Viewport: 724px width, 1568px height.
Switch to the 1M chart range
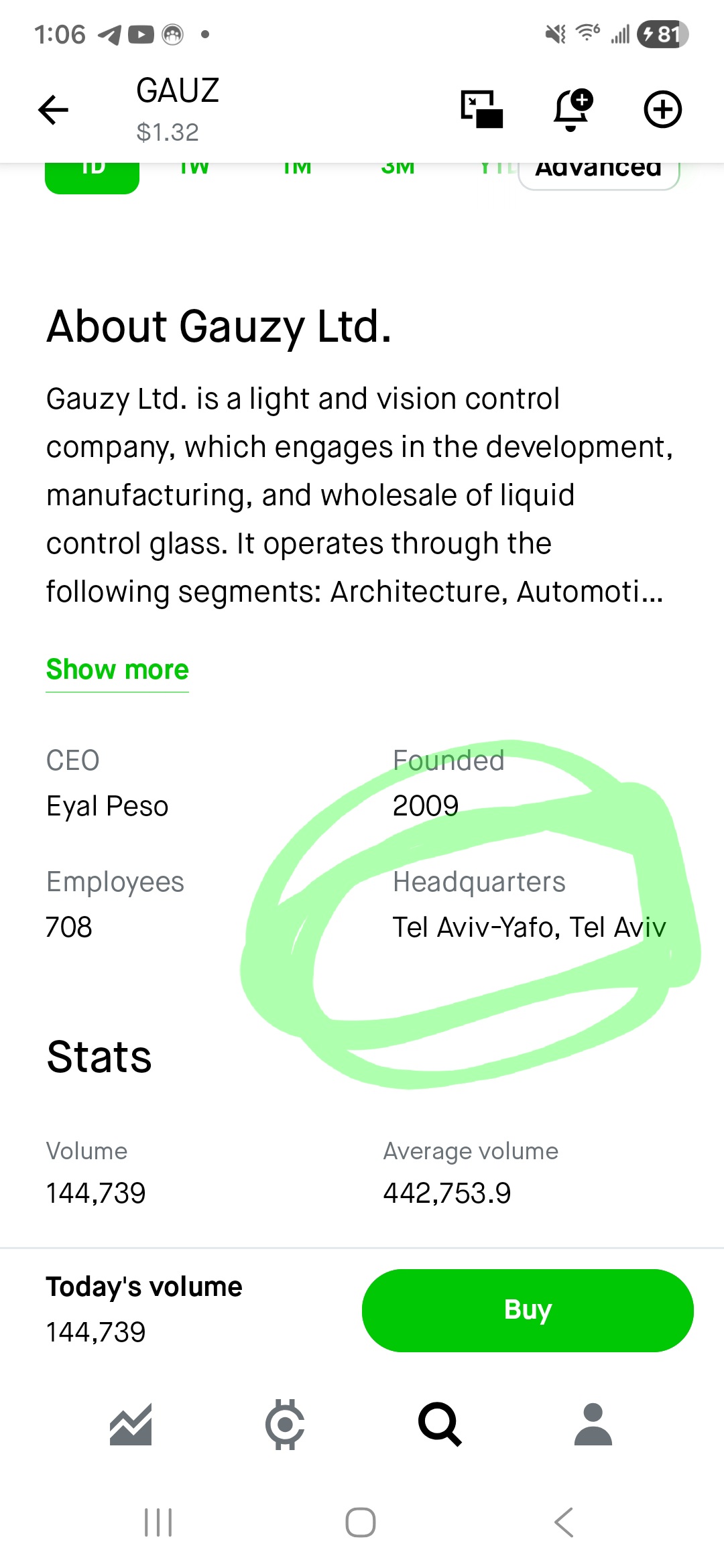tap(297, 170)
